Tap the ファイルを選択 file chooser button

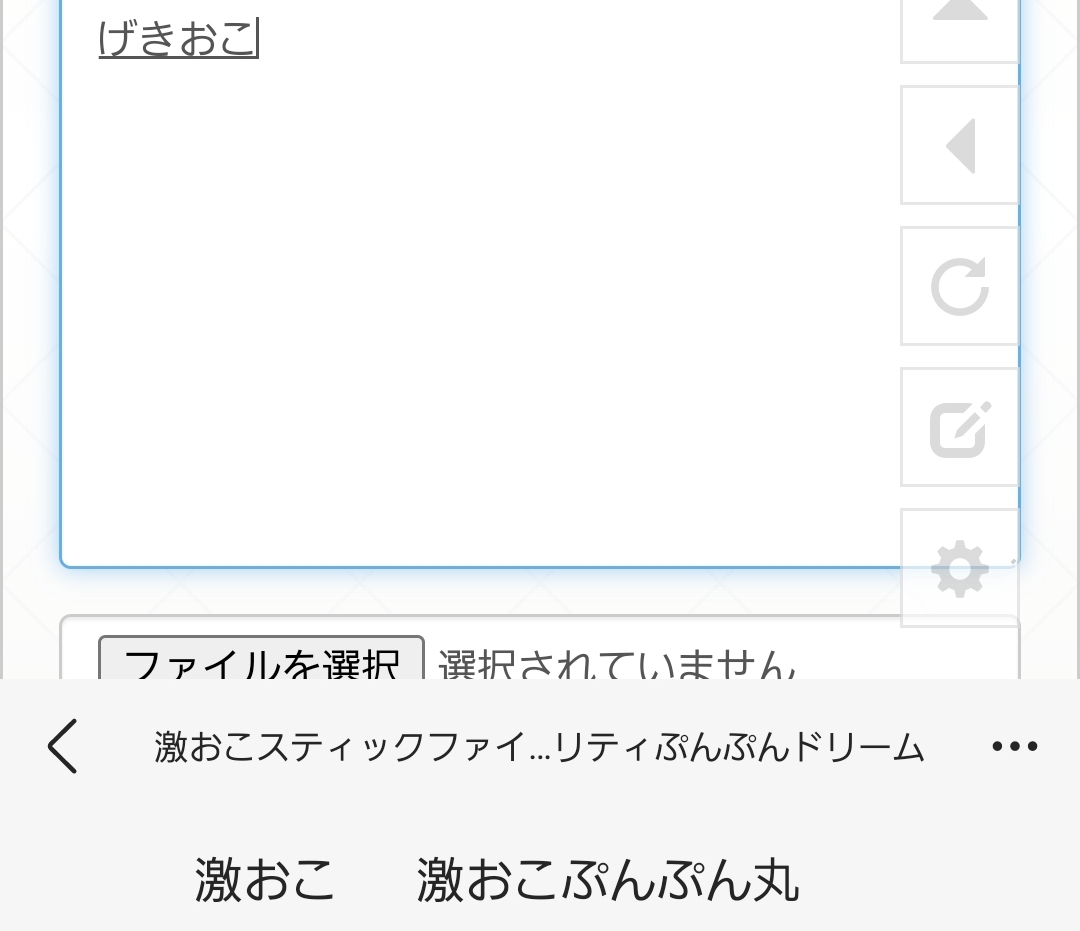(261, 660)
